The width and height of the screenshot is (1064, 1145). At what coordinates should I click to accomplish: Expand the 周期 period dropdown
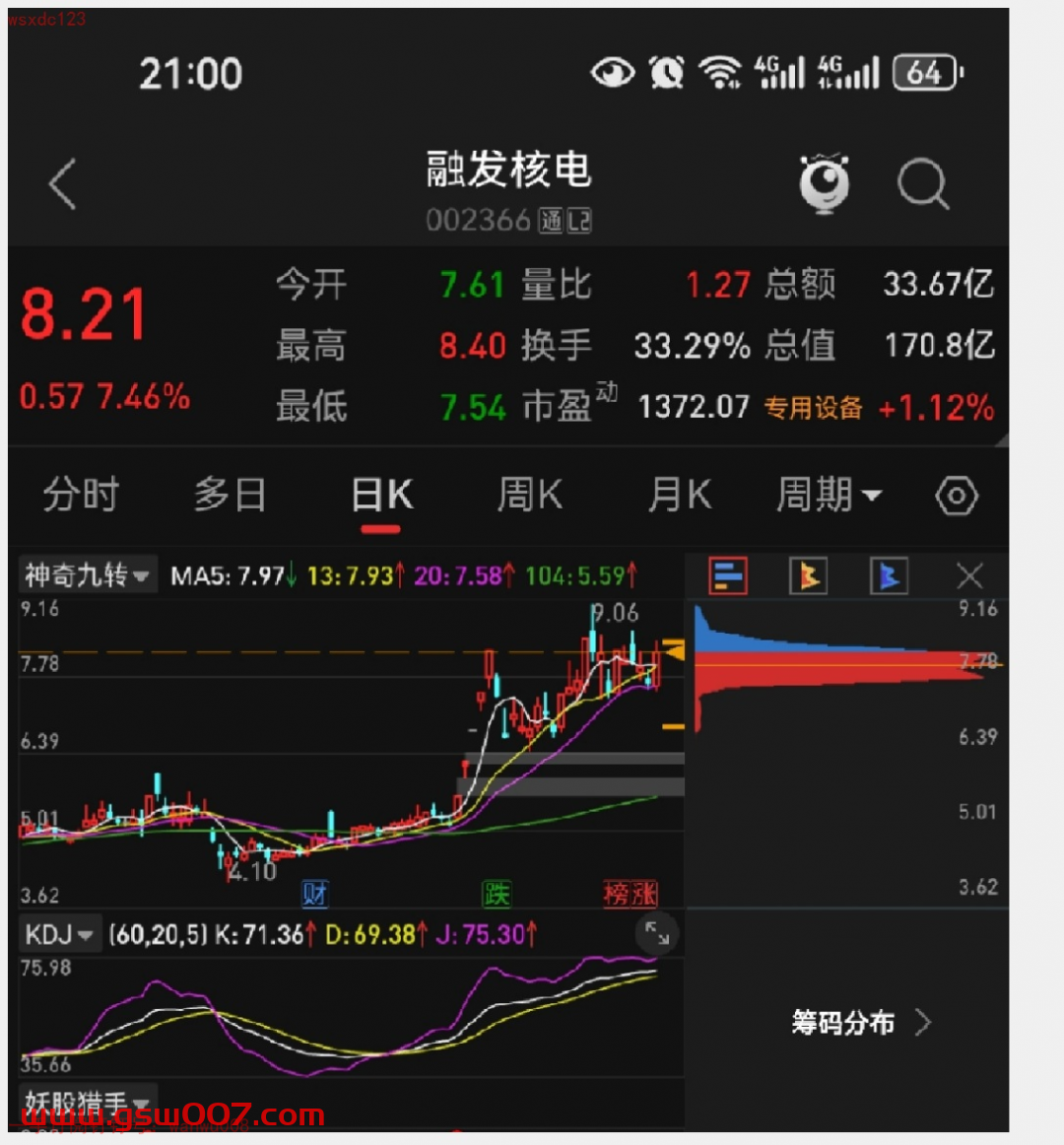(x=829, y=495)
